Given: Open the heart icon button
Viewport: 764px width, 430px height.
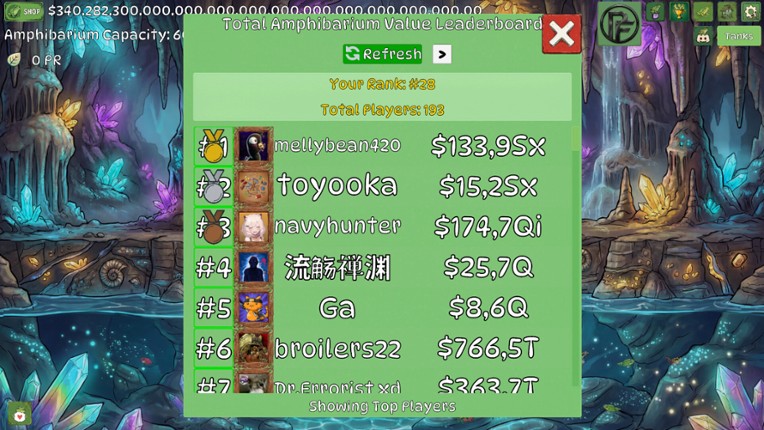Looking at the screenshot, I should click(x=18, y=412).
